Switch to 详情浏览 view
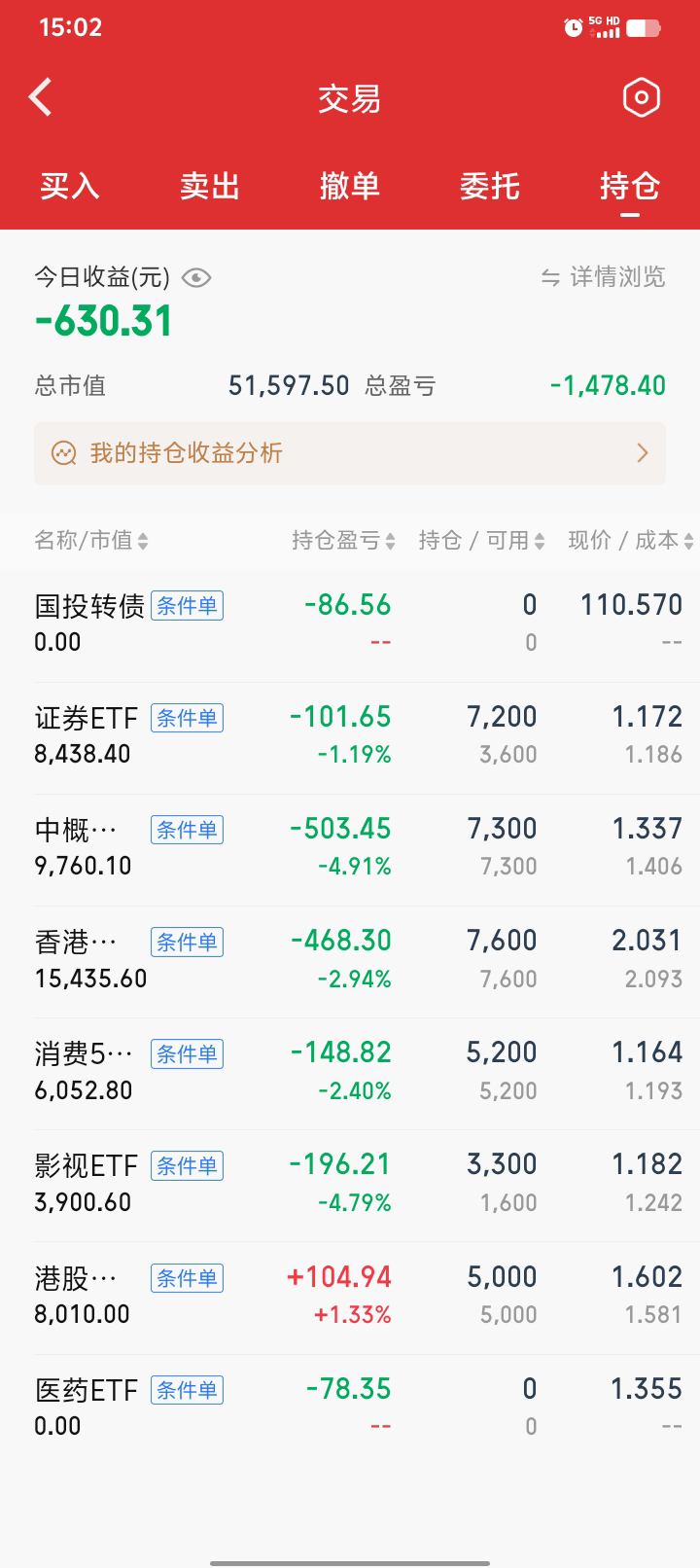 (604, 277)
